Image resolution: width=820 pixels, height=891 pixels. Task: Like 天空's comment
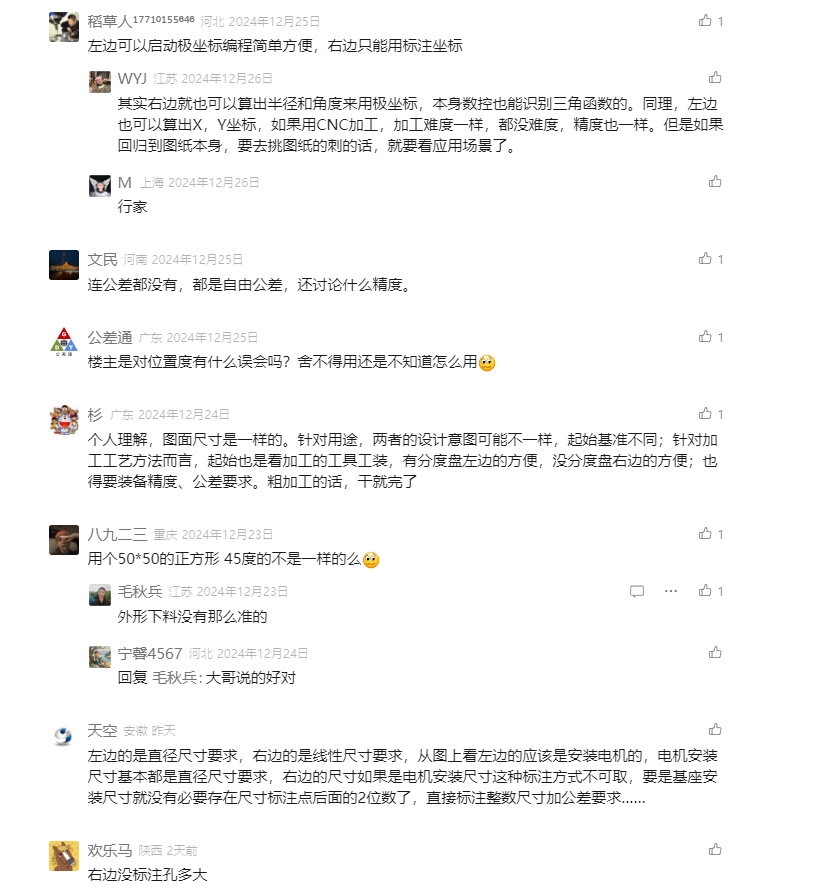tap(715, 730)
